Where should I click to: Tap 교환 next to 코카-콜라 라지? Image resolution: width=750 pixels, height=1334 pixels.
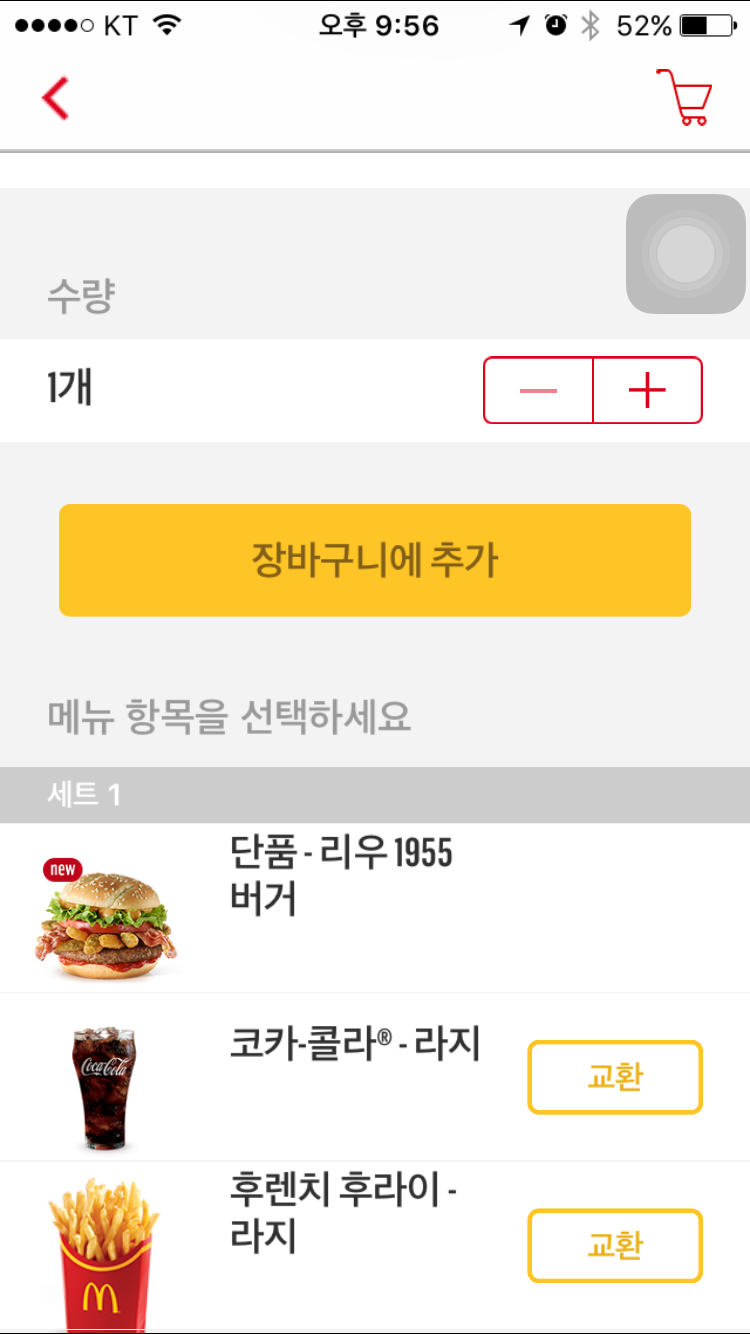coord(615,1077)
